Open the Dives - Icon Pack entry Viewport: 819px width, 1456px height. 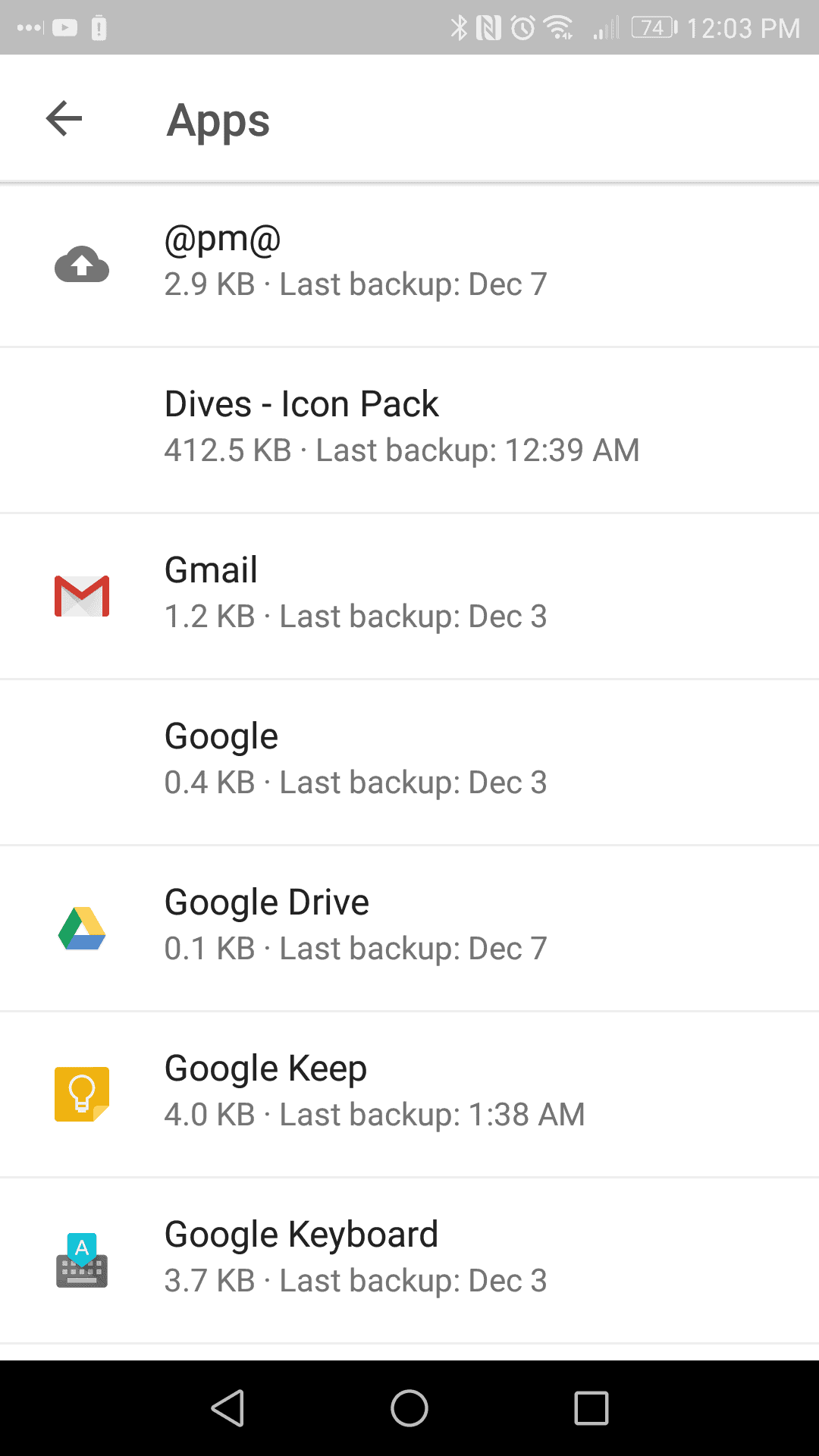(409, 427)
